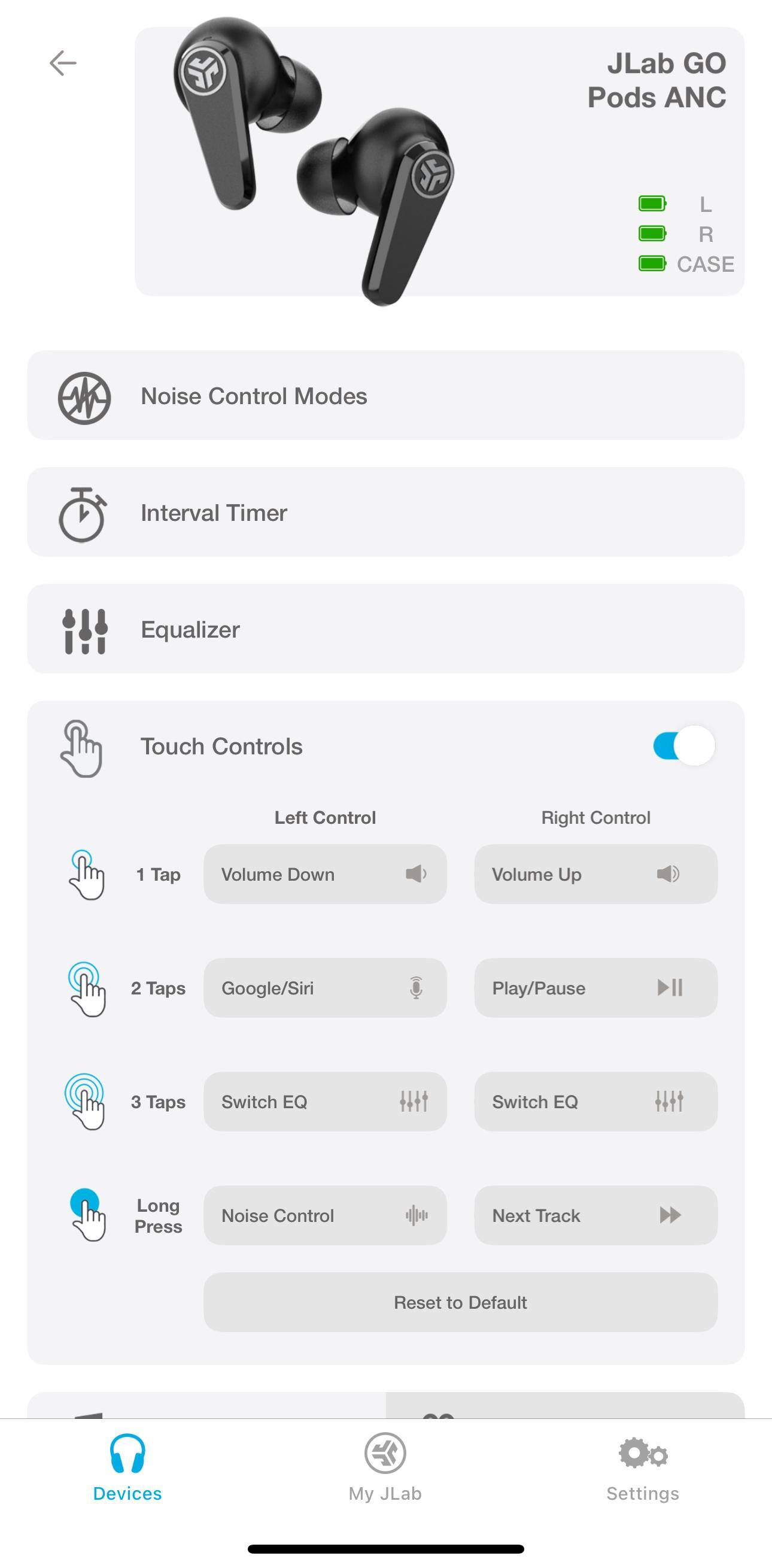Screen dimensions: 772x1568
Task: Open the Equalizer settings
Action: pos(385,629)
